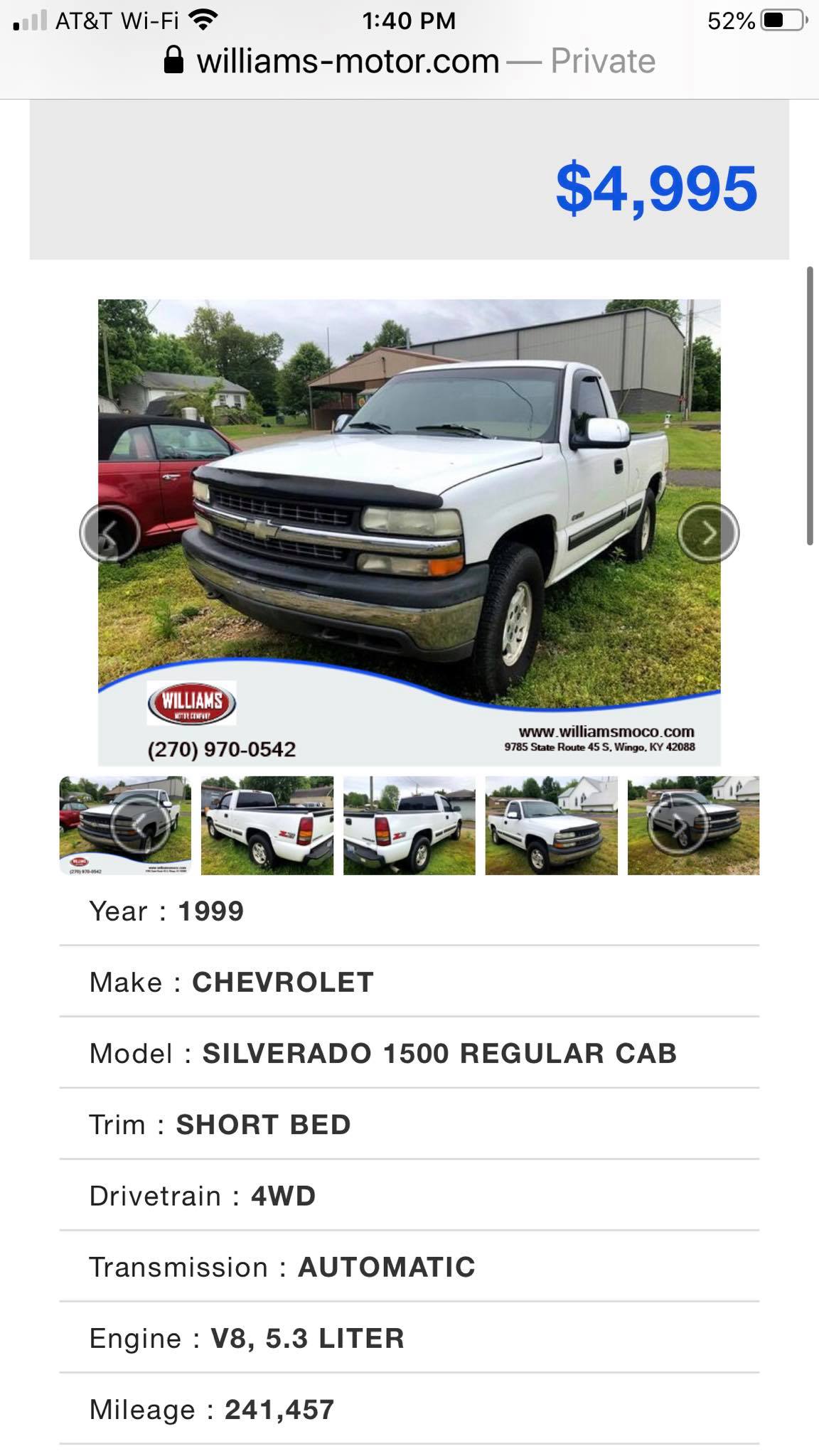Select the thumbnail showing the truck's tailgate corner
819x1456 pixels.
click(x=409, y=825)
